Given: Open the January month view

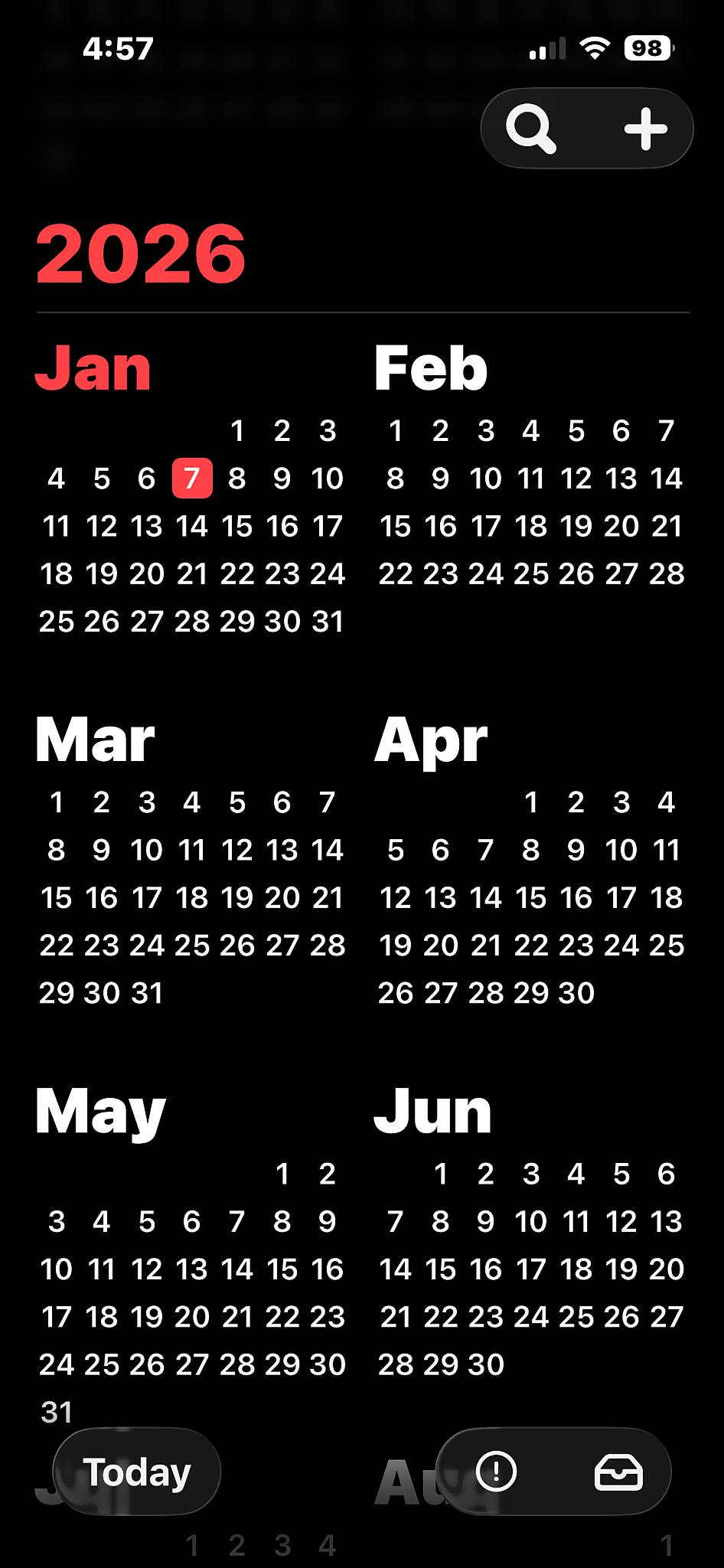Looking at the screenshot, I should pos(93,368).
